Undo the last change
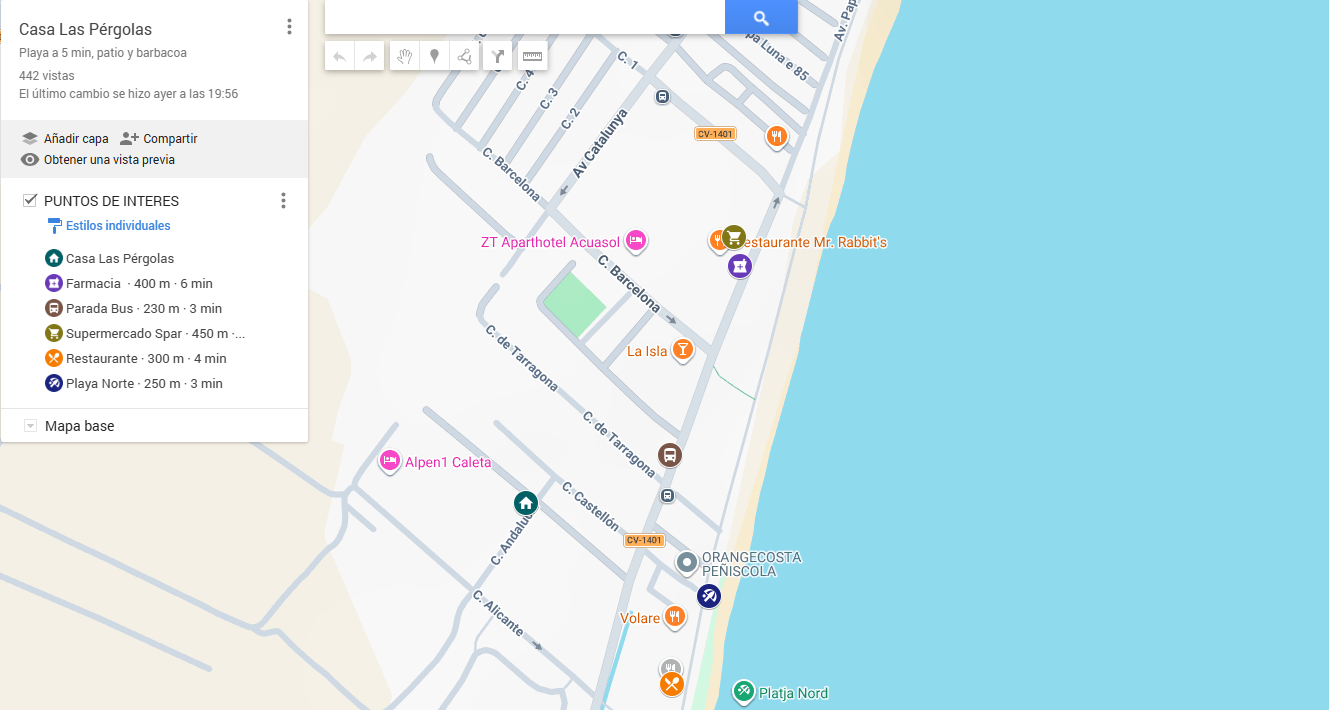This screenshot has width=1329, height=710. (x=339, y=56)
